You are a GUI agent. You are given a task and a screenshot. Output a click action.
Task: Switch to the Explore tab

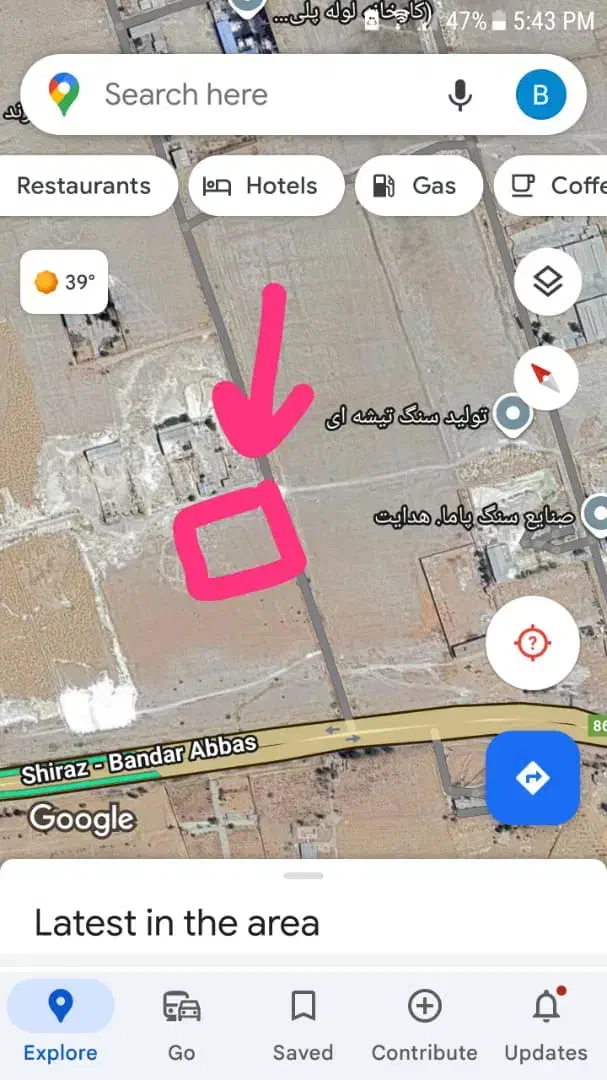(61, 1021)
